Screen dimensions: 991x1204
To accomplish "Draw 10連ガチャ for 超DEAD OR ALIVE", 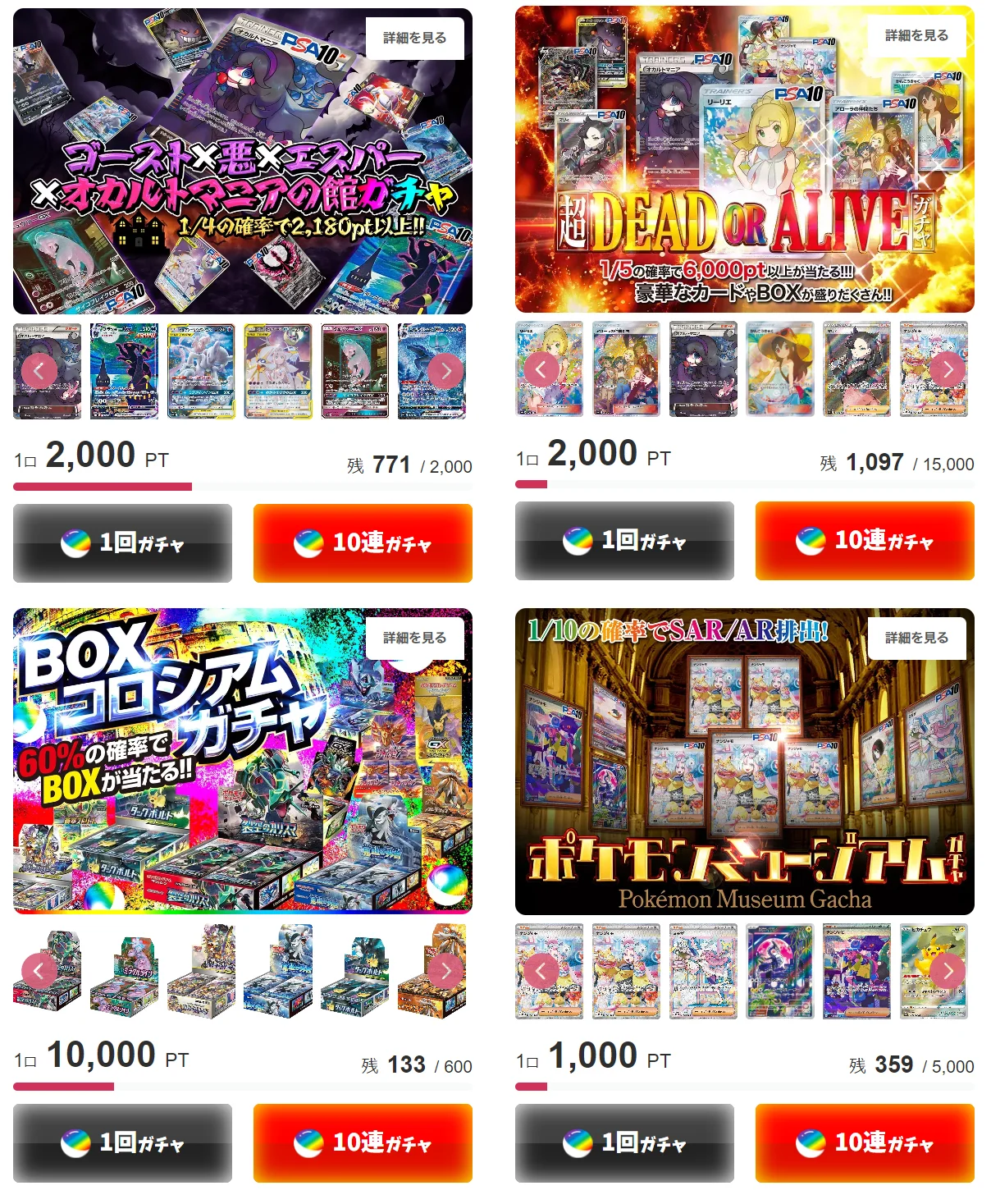I will [x=865, y=540].
